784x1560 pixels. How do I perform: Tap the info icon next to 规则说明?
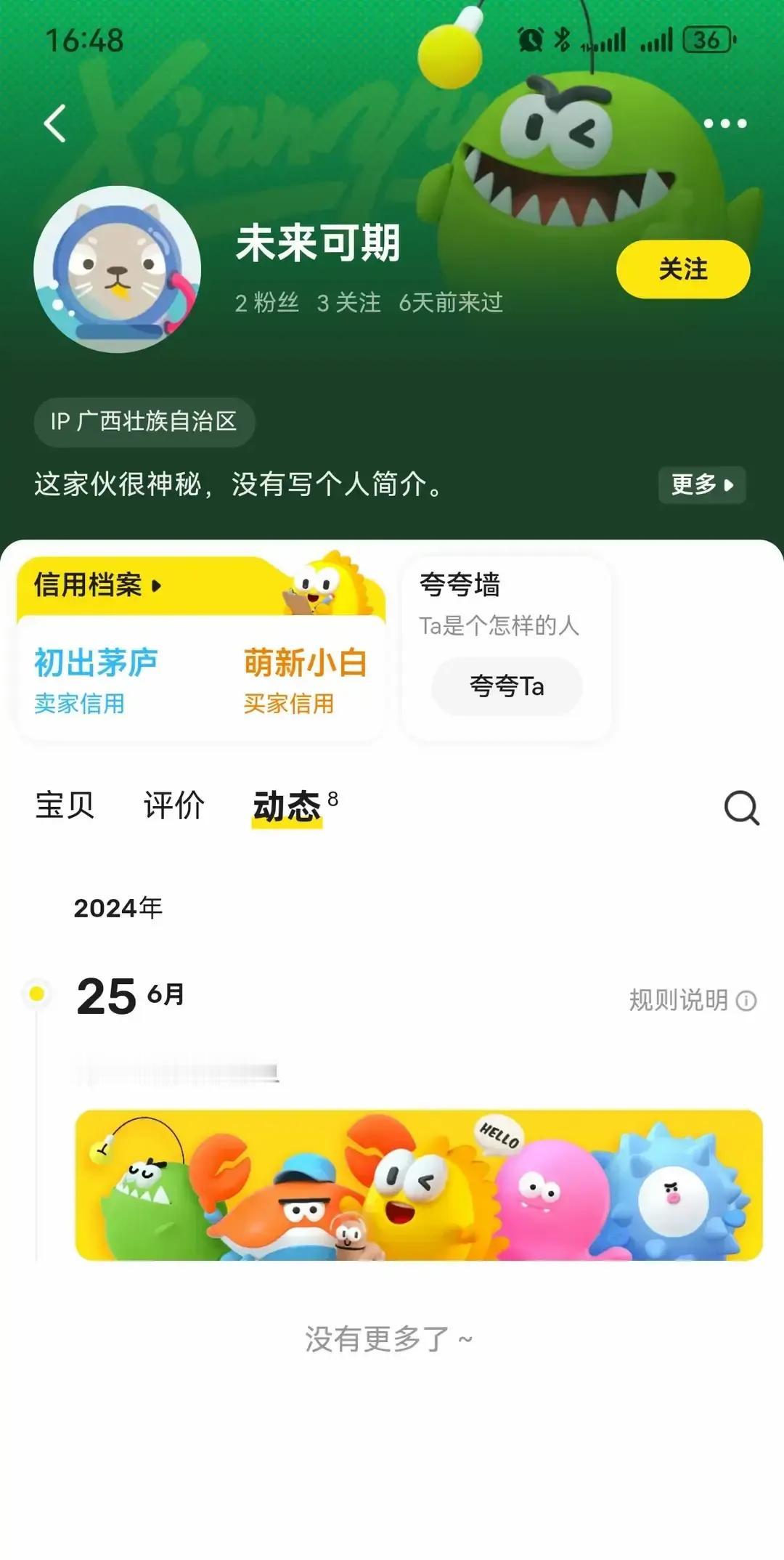(x=748, y=1001)
